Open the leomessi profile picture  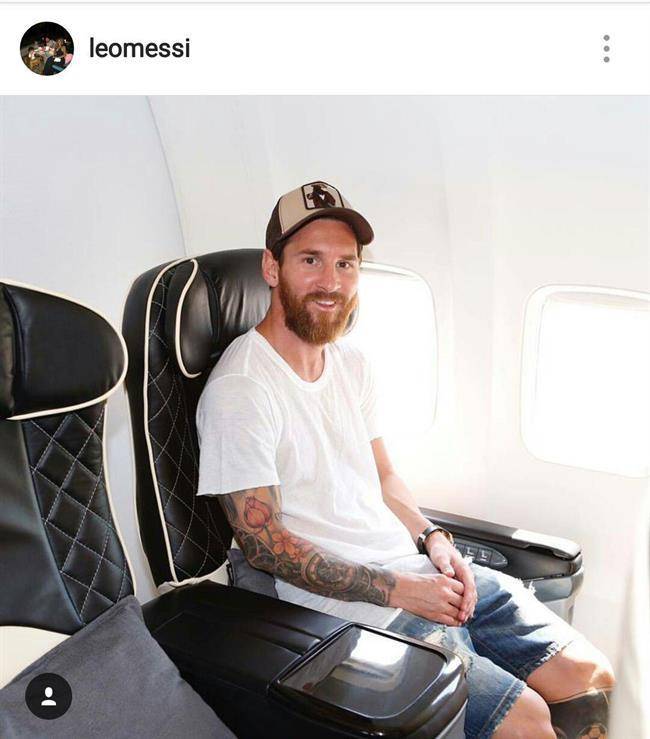tap(47, 48)
